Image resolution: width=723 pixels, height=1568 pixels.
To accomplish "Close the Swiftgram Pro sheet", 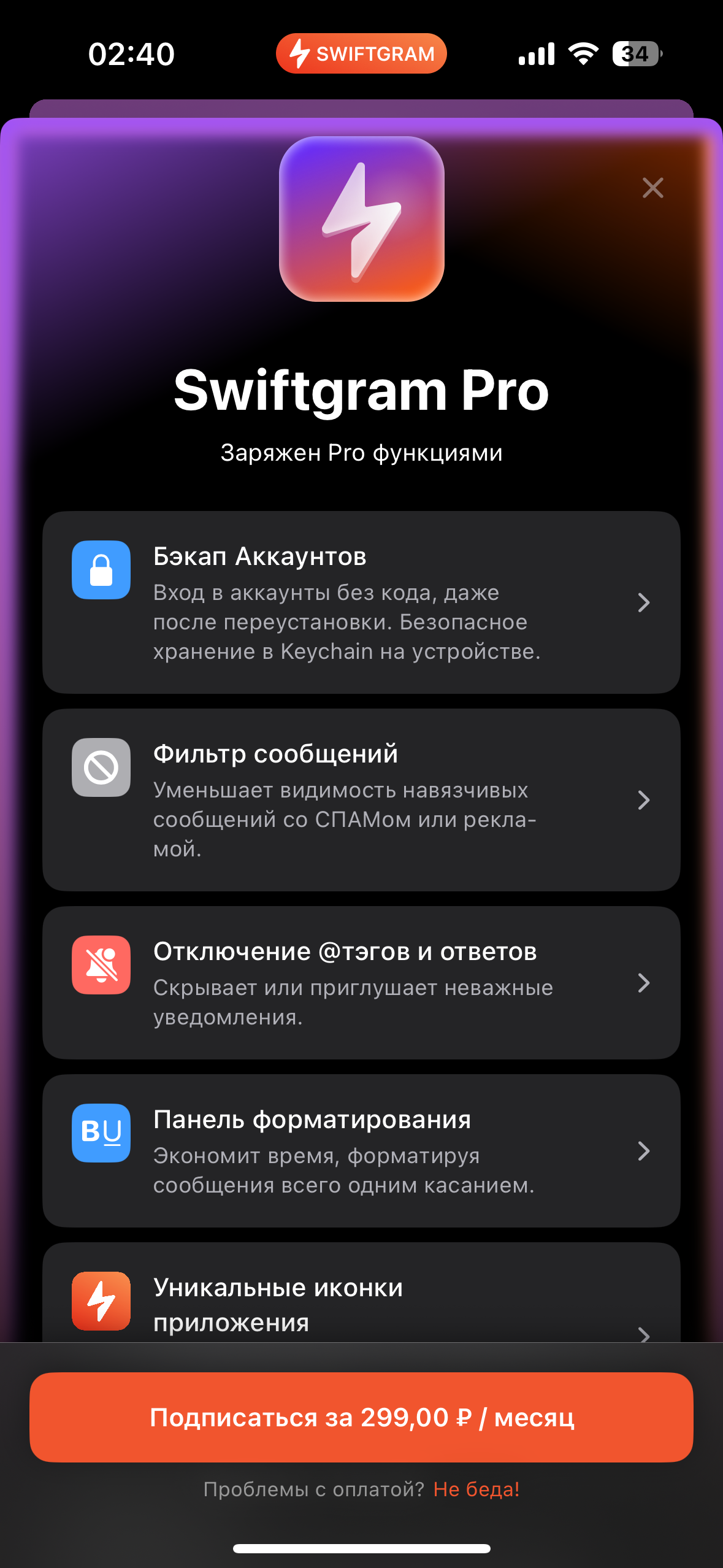I will tap(652, 188).
